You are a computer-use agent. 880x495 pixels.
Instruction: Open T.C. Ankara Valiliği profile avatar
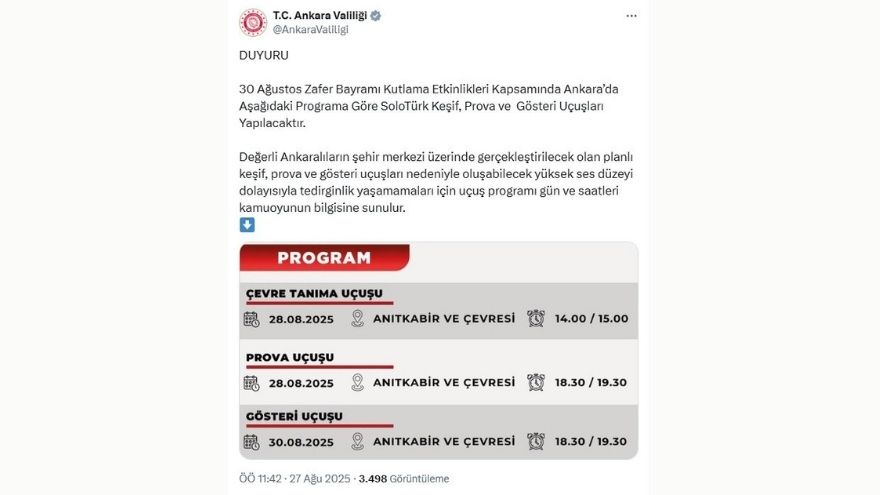[252, 22]
